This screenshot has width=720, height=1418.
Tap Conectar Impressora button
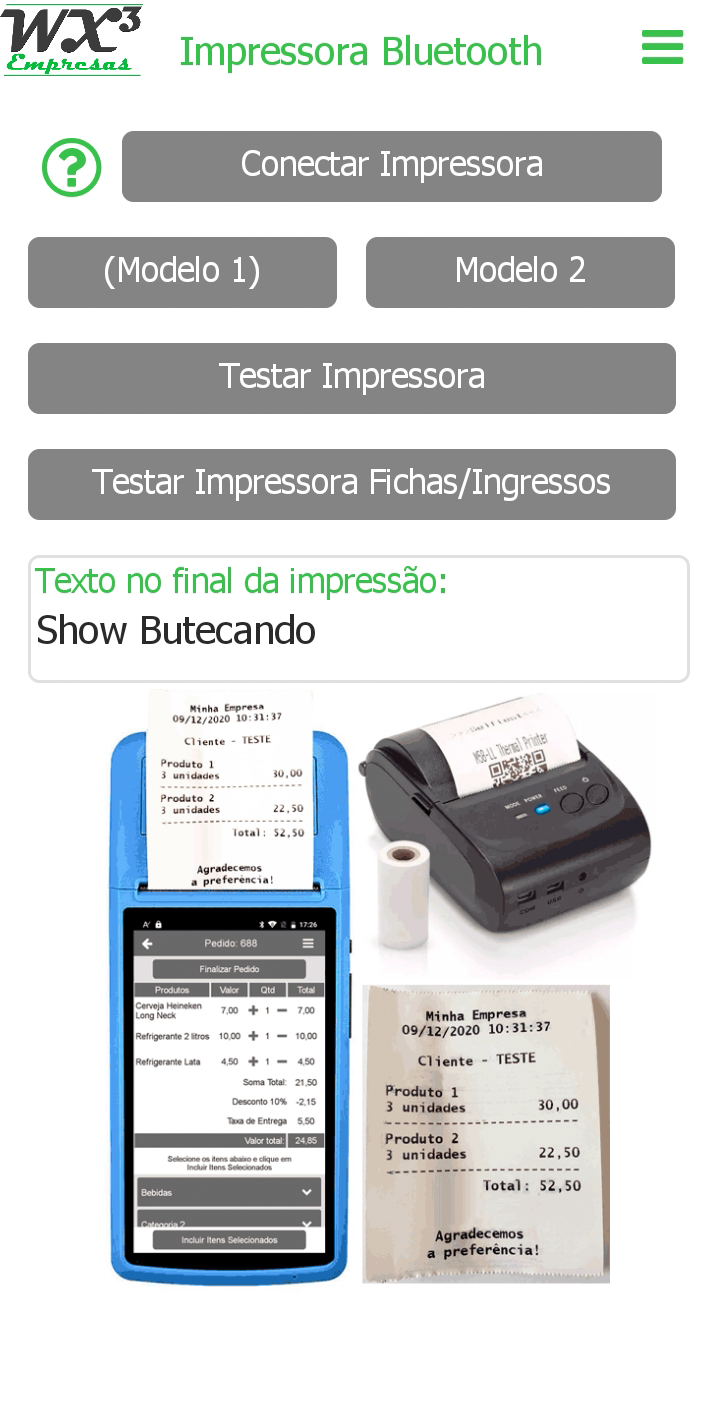click(391, 166)
